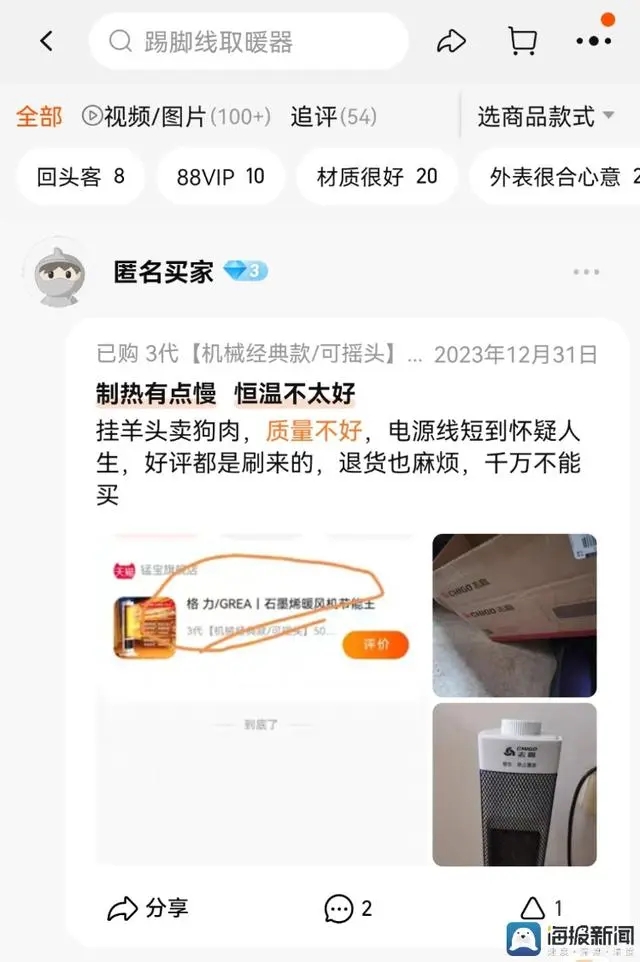Switch to 追评 reviews tab
640x962 pixels.
click(333, 116)
